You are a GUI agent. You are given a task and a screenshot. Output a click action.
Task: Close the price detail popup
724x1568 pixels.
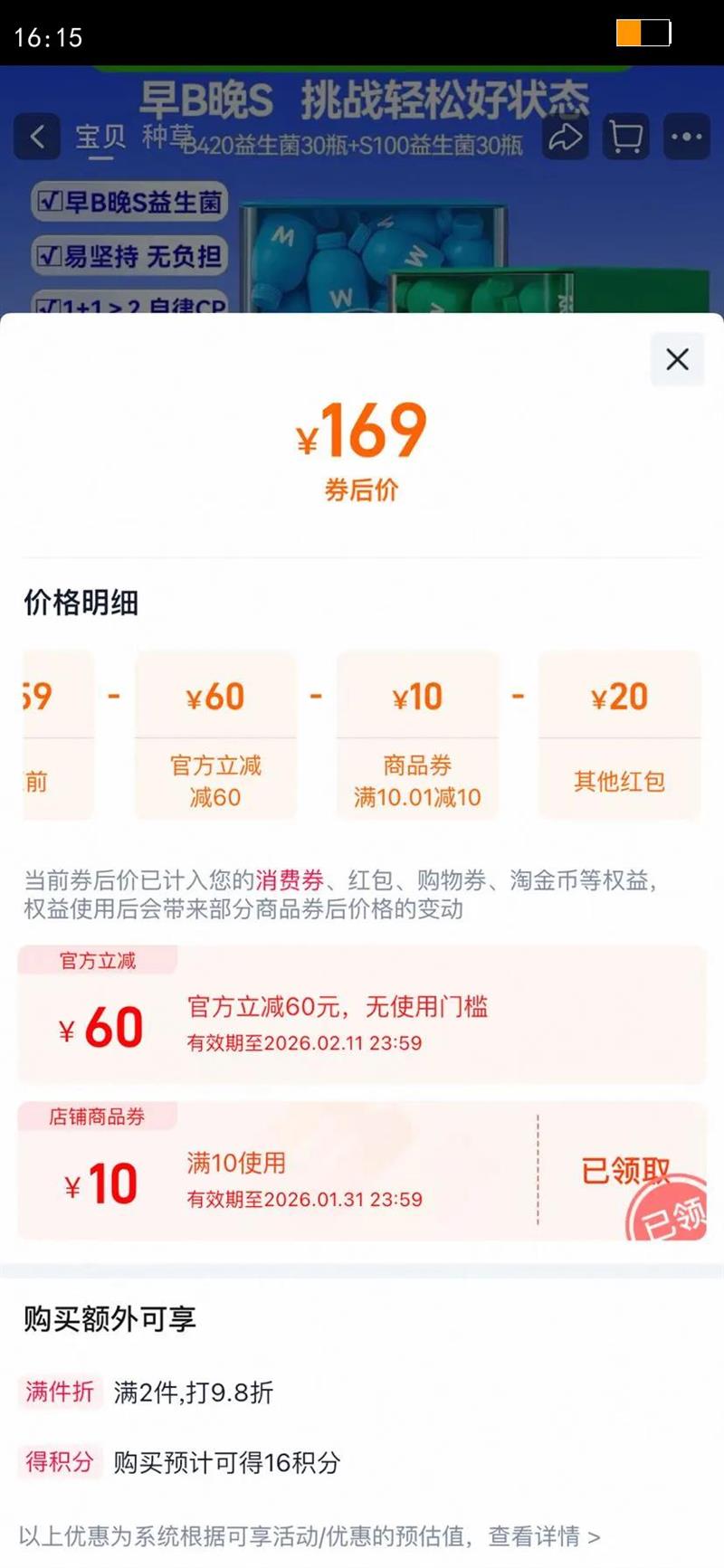pyautogui.click(x=677, y=359)
